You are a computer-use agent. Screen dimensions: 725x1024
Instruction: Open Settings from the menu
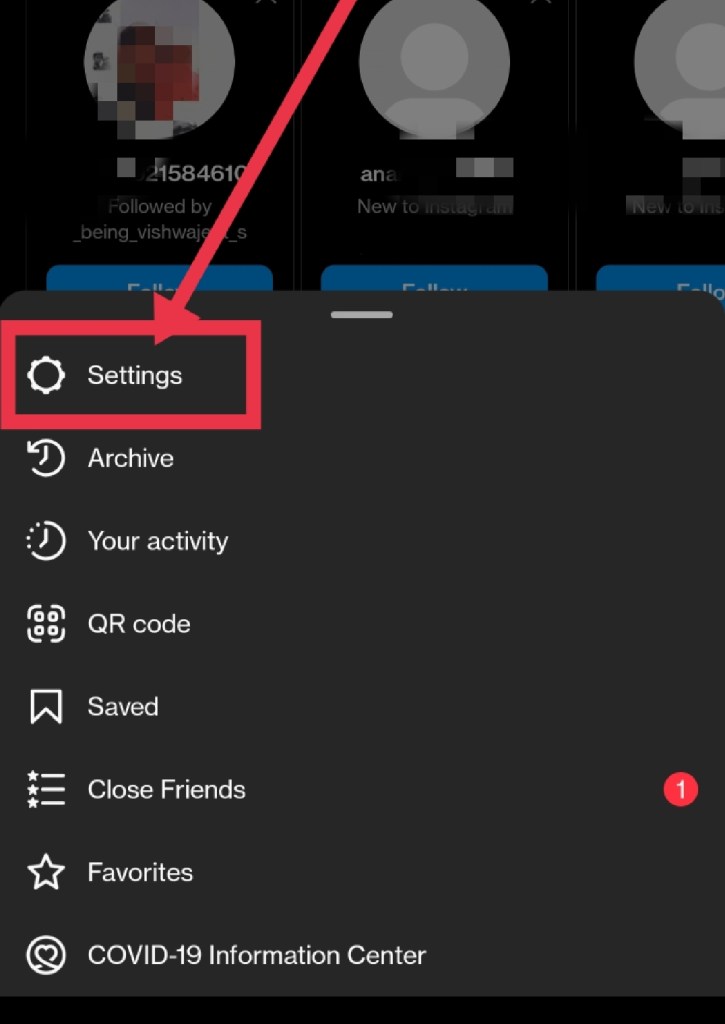tap(133, 376)
